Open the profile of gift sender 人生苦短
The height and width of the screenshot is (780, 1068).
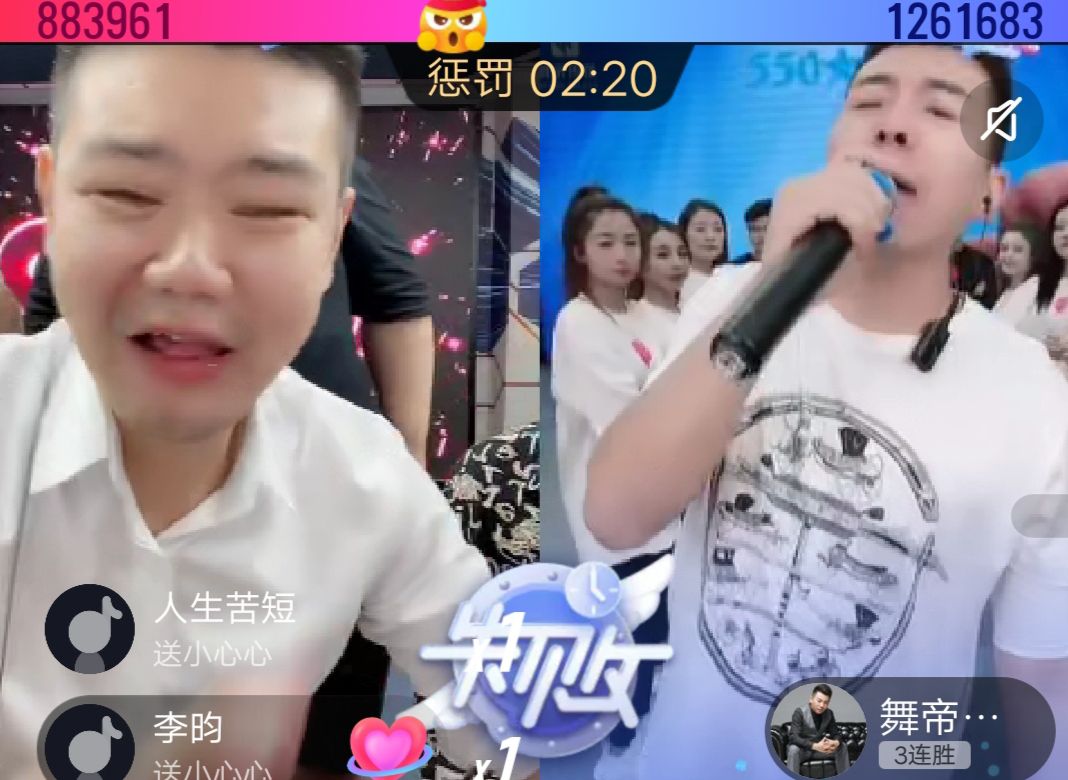click(90, 629)
